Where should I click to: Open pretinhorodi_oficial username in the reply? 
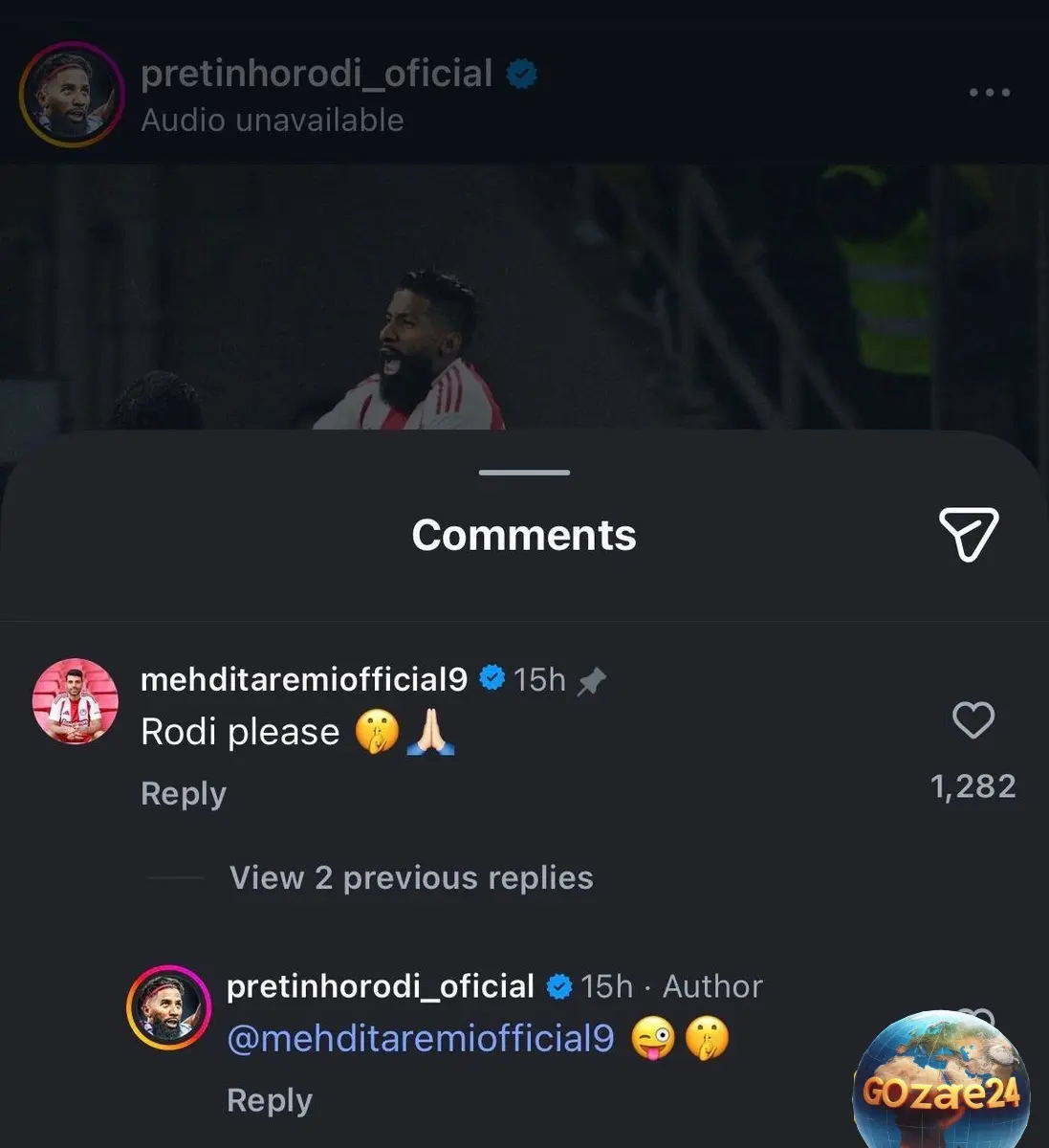380,986
